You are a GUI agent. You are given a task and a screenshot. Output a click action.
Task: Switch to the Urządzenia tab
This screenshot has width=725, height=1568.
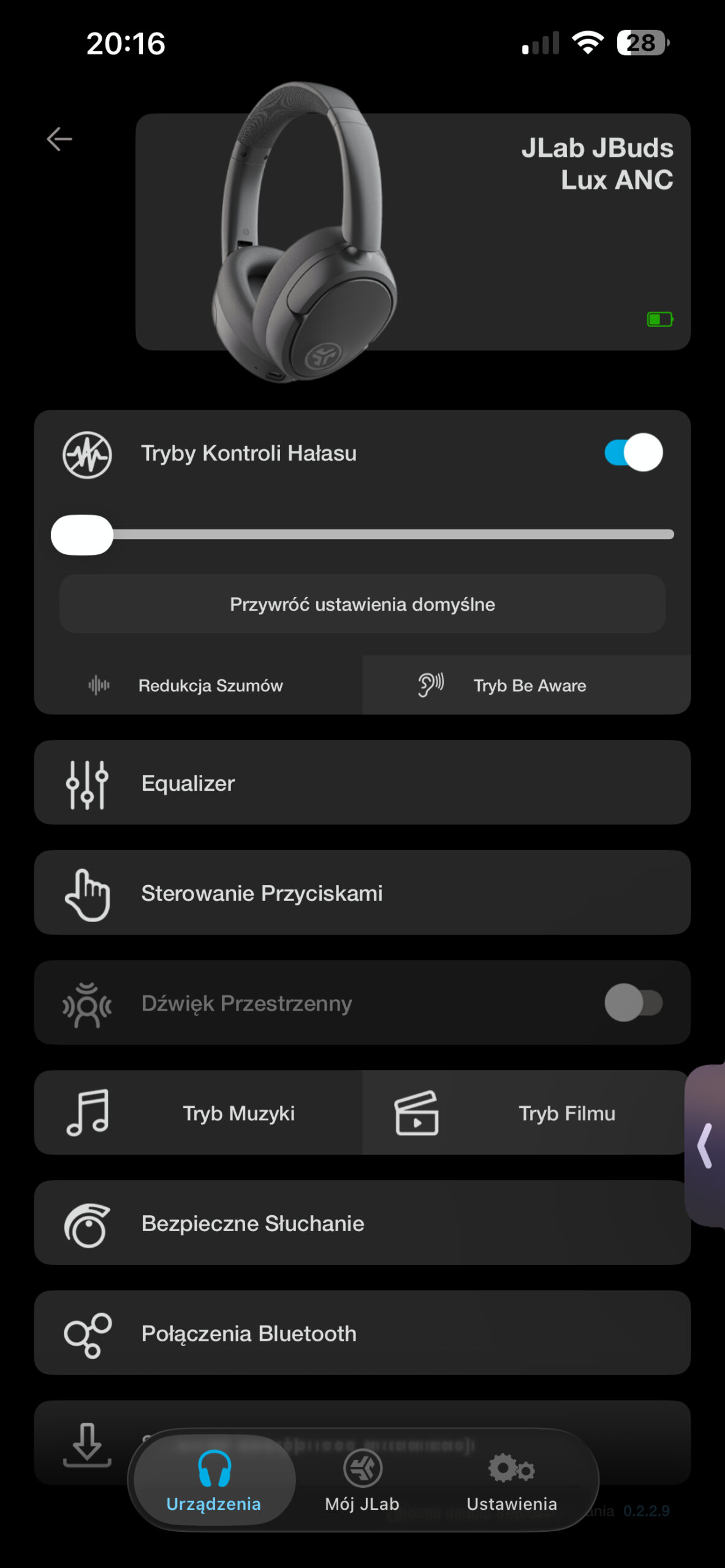[214, 1480]
